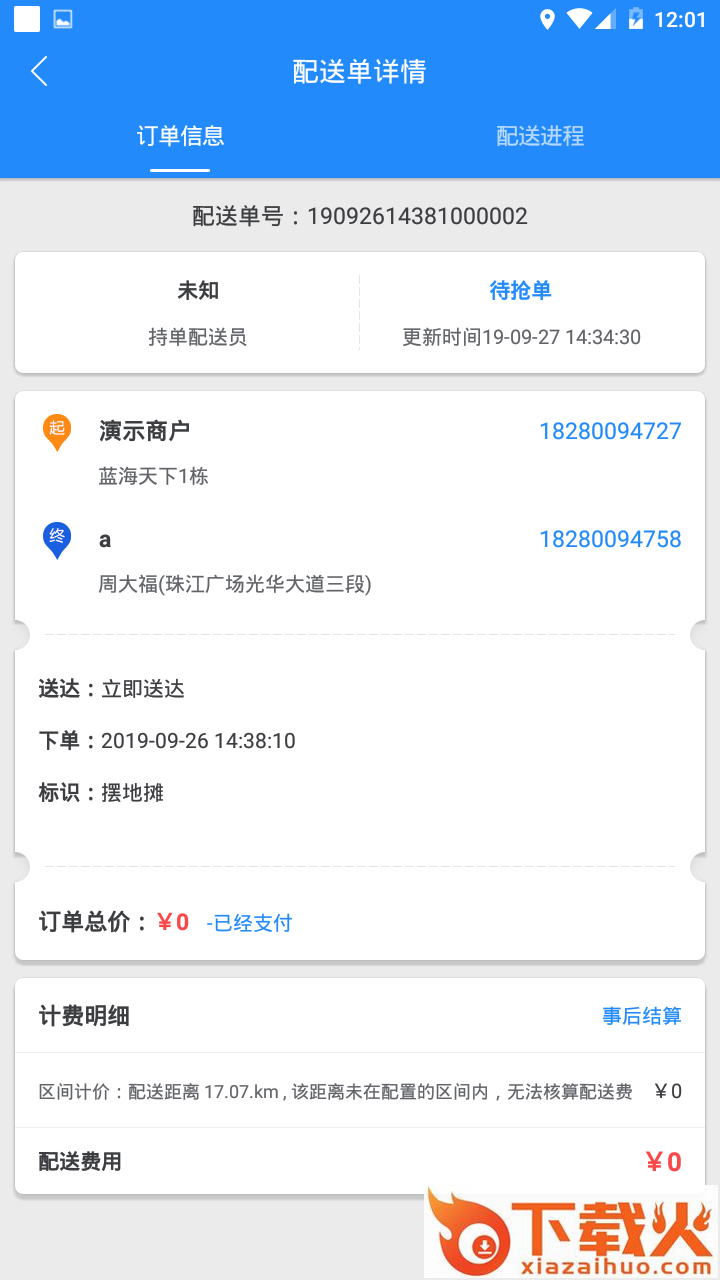This screenshot has height=1280, width=720.
Task: Switch to the 配送进程 tab
Action: (540, 136)
